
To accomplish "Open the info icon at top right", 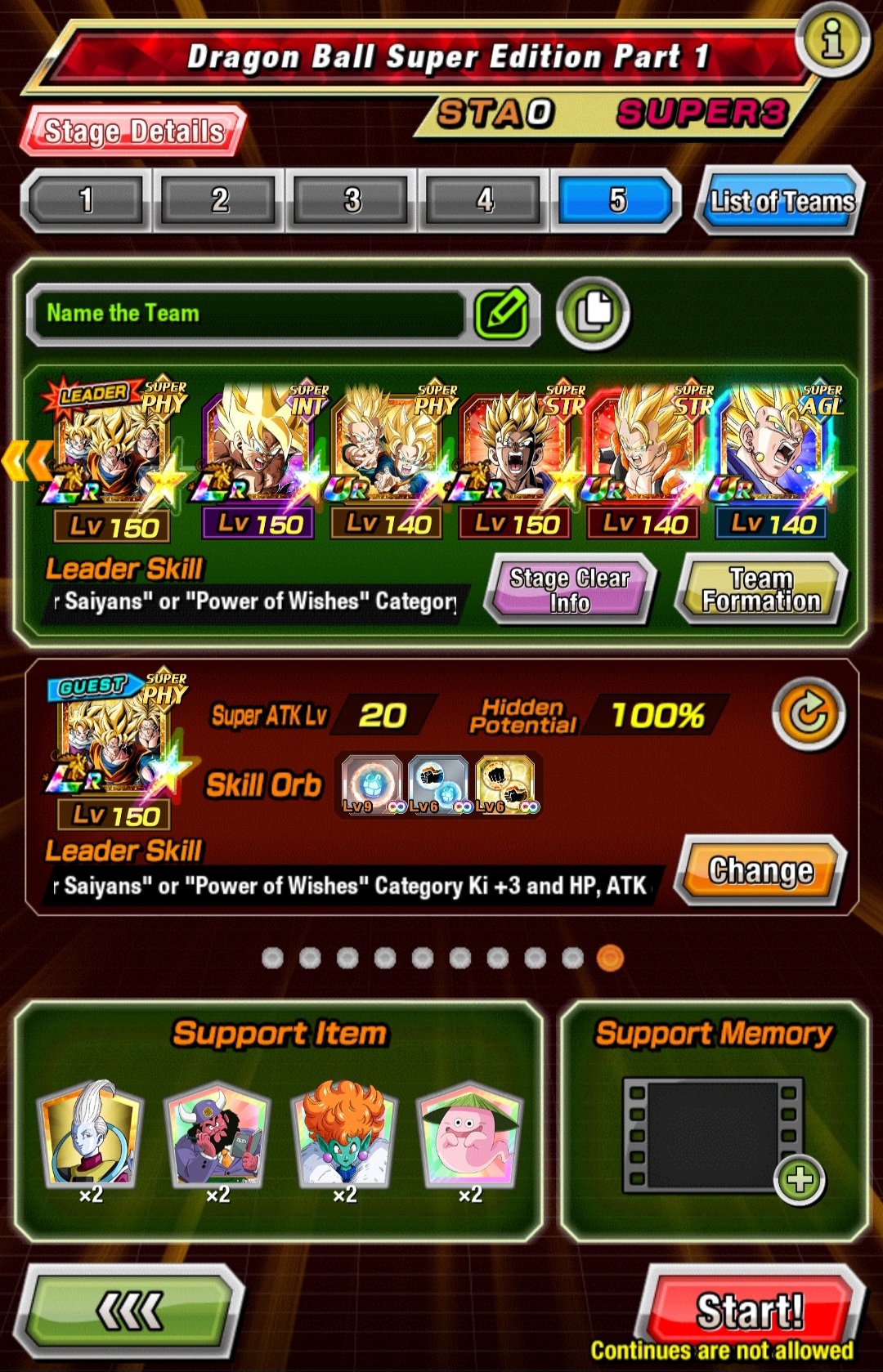I will [832, 39].
